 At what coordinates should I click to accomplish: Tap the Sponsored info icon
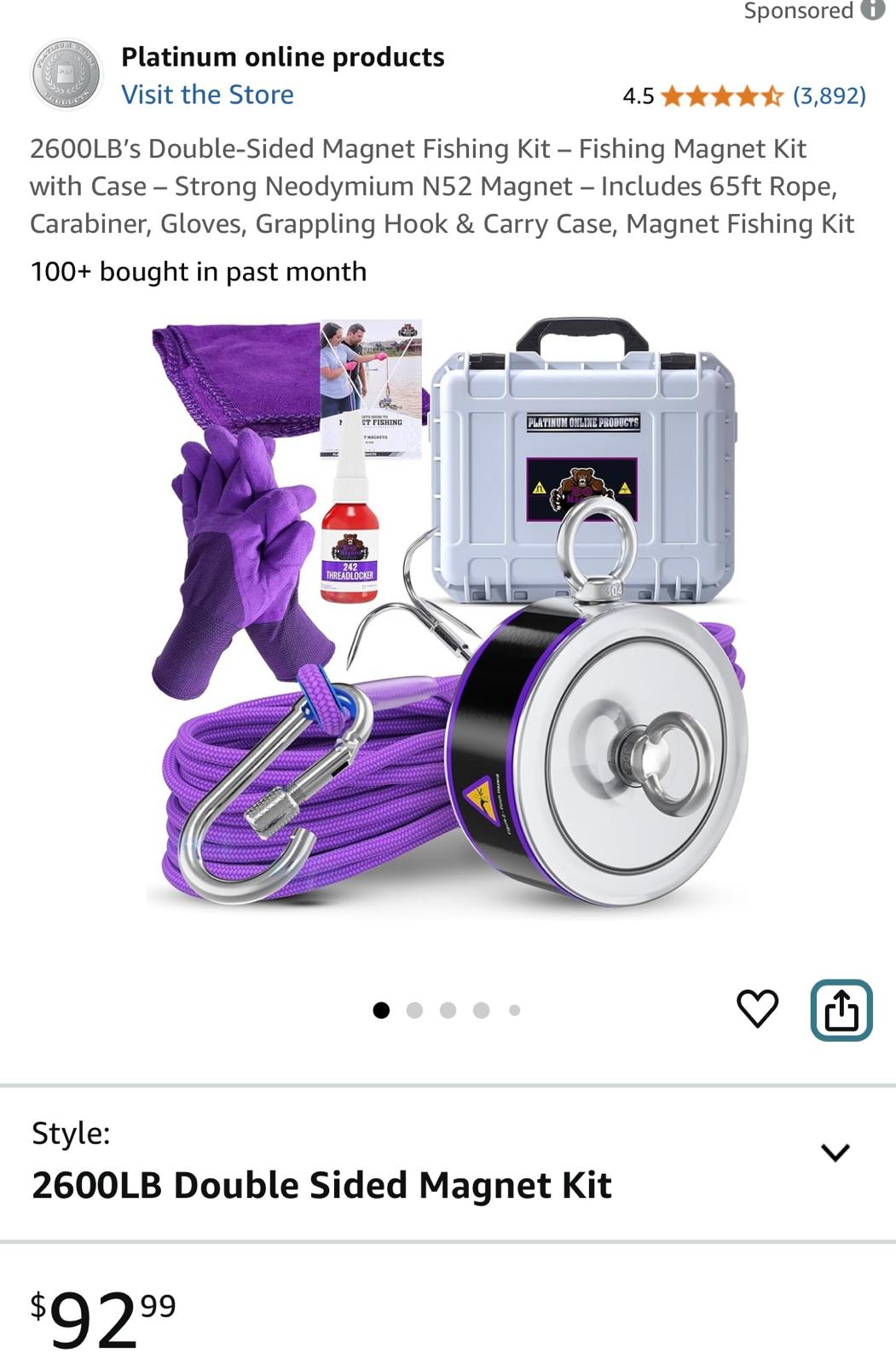872,10
